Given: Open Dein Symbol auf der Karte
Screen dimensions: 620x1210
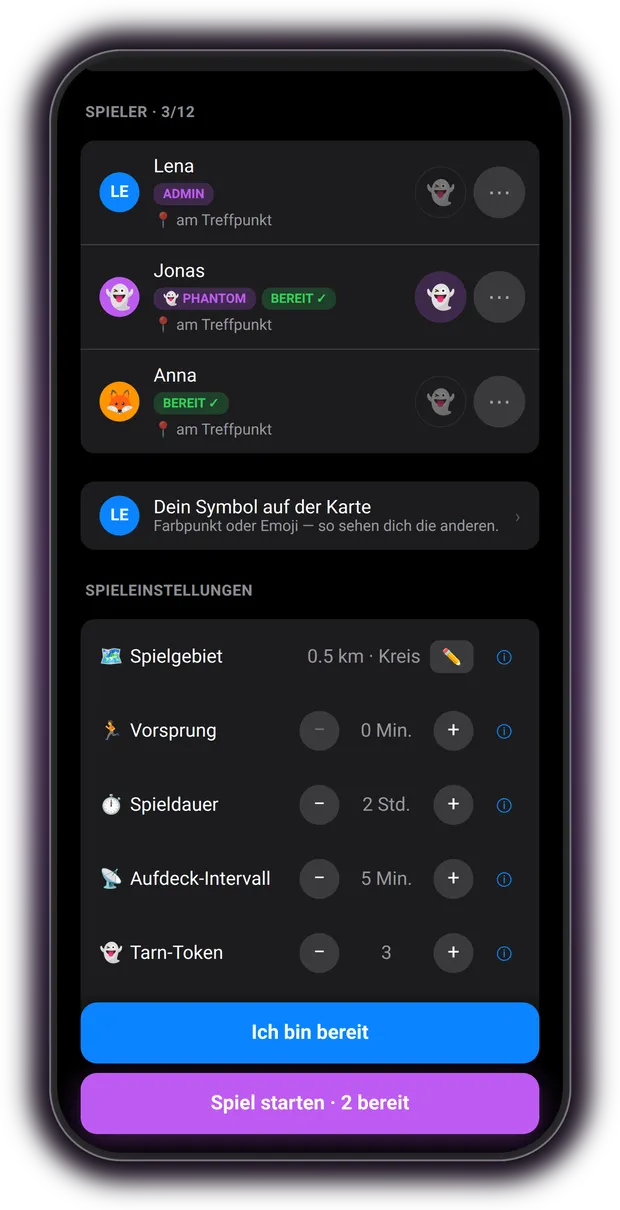Looking at the screenshot, I should click(310, 516).
